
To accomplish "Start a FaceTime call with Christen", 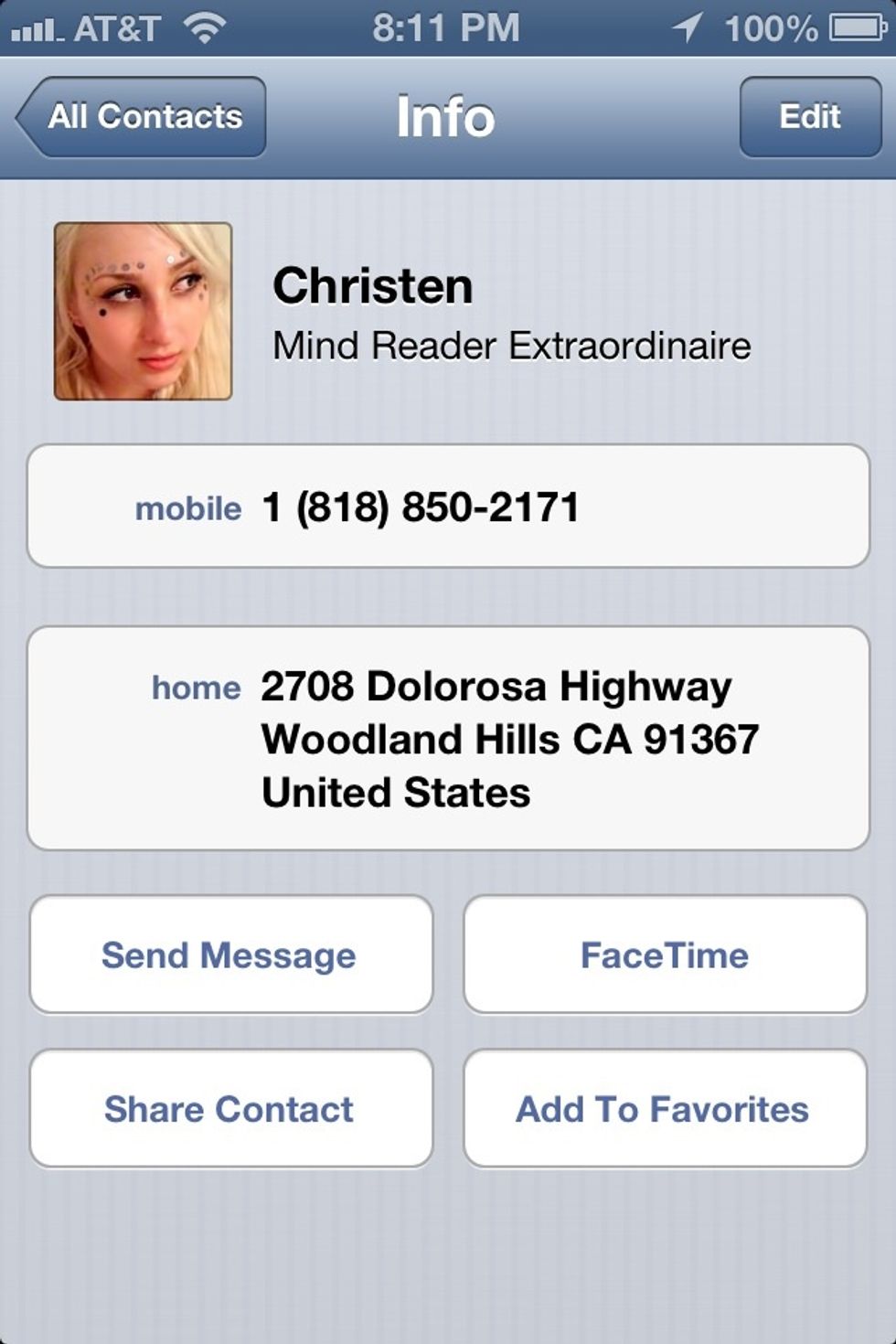I will tap(665, 955).
